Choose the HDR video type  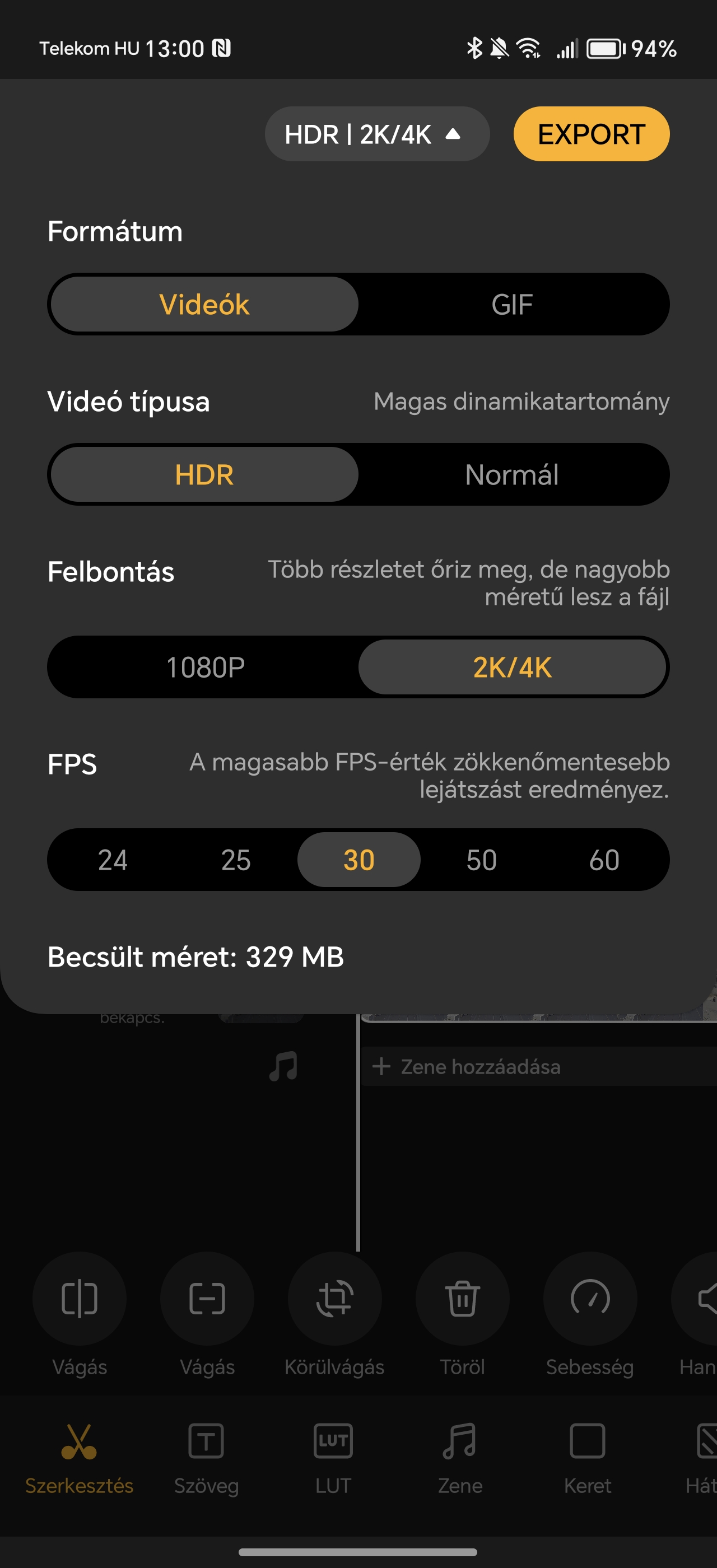point(204,475)
